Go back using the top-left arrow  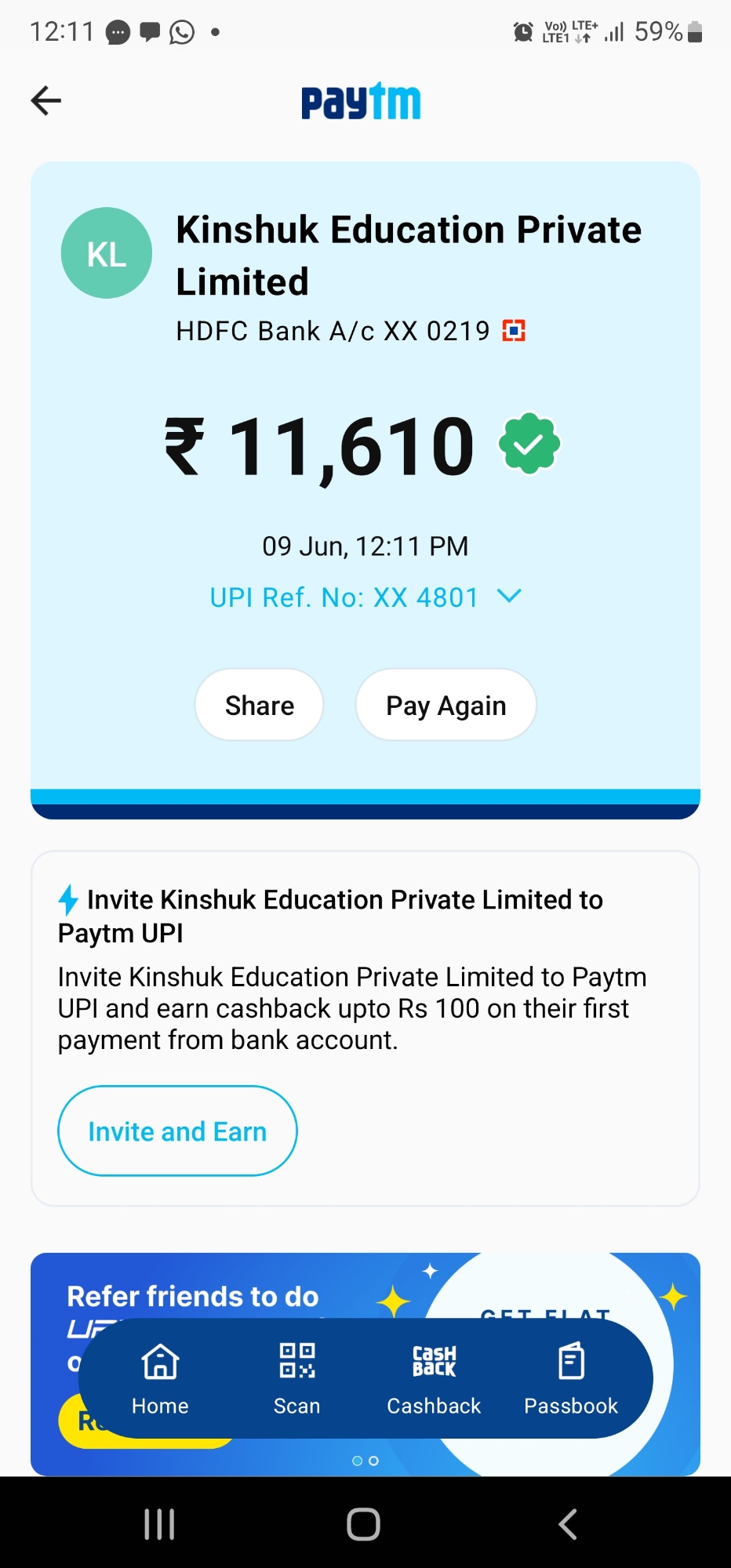(46, 100)
